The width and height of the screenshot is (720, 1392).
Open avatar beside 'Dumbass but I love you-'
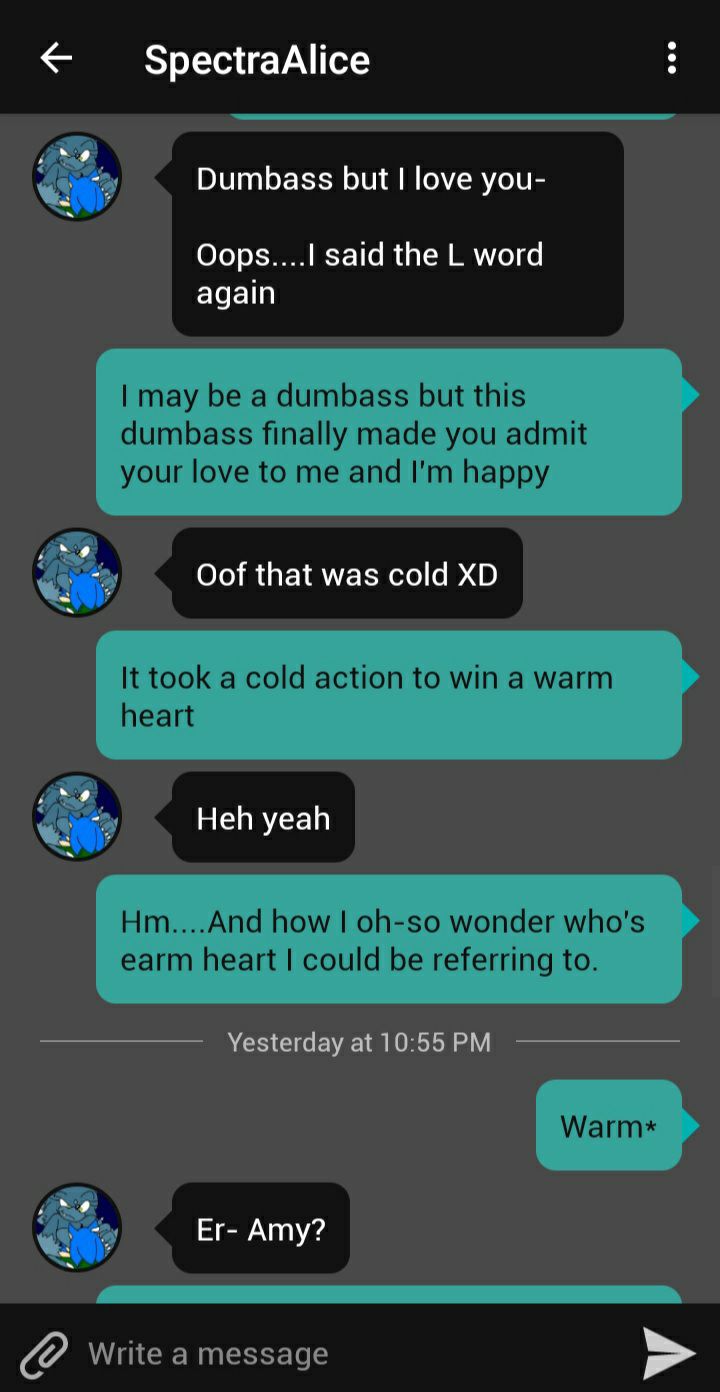77,177
